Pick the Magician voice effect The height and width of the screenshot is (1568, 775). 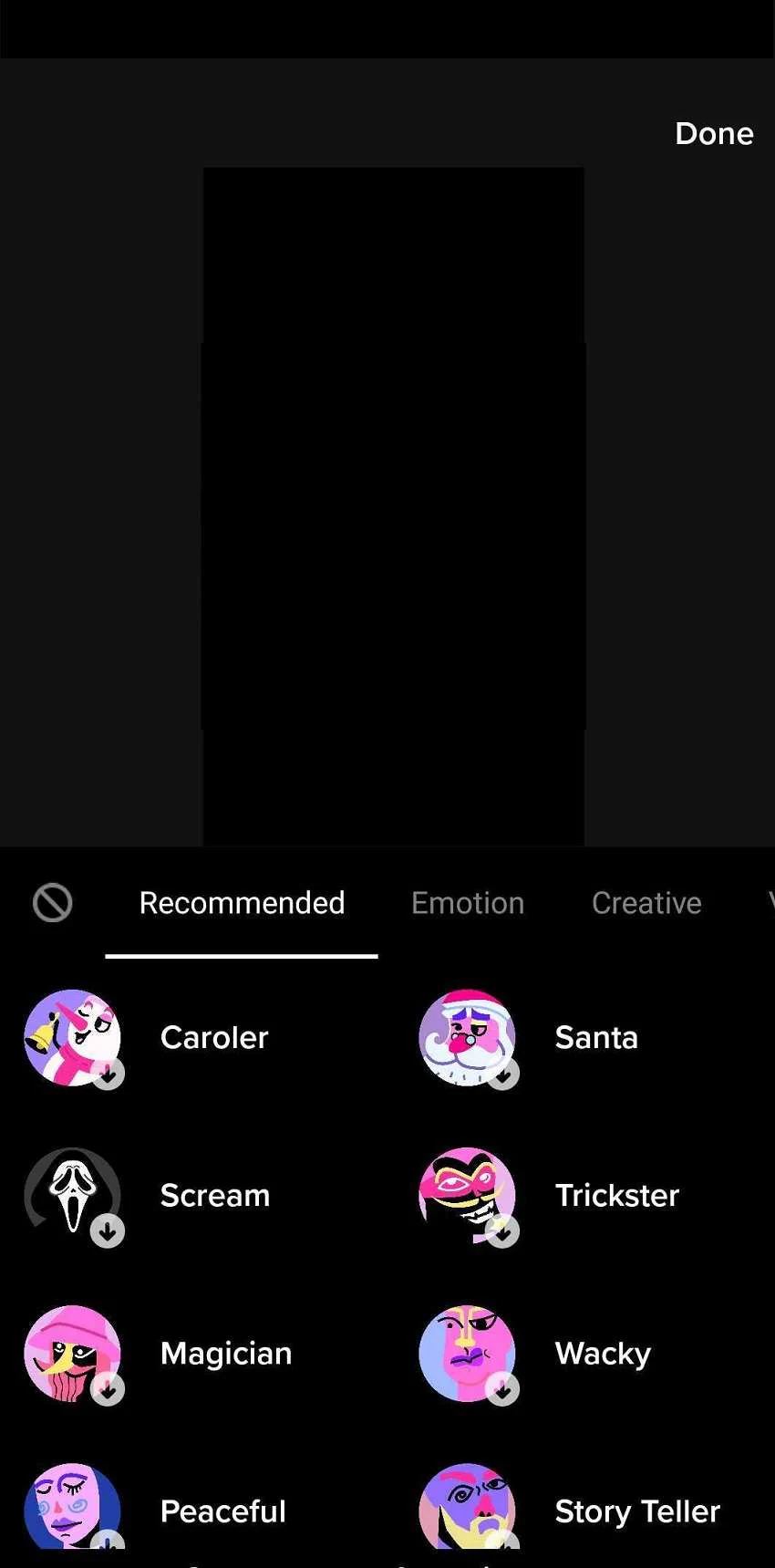click(226, 1354)
